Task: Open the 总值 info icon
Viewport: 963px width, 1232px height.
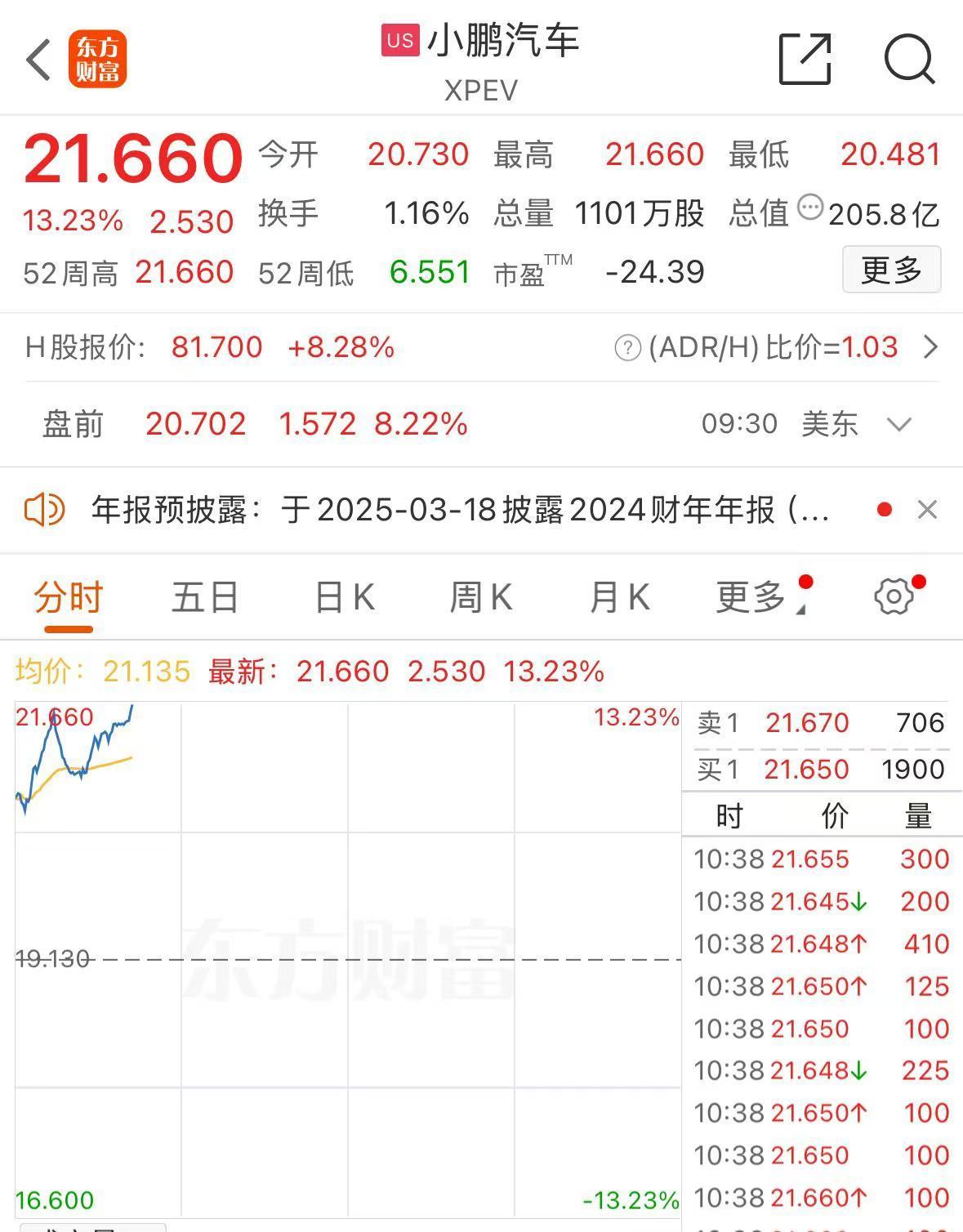Action: click(809, 208)
